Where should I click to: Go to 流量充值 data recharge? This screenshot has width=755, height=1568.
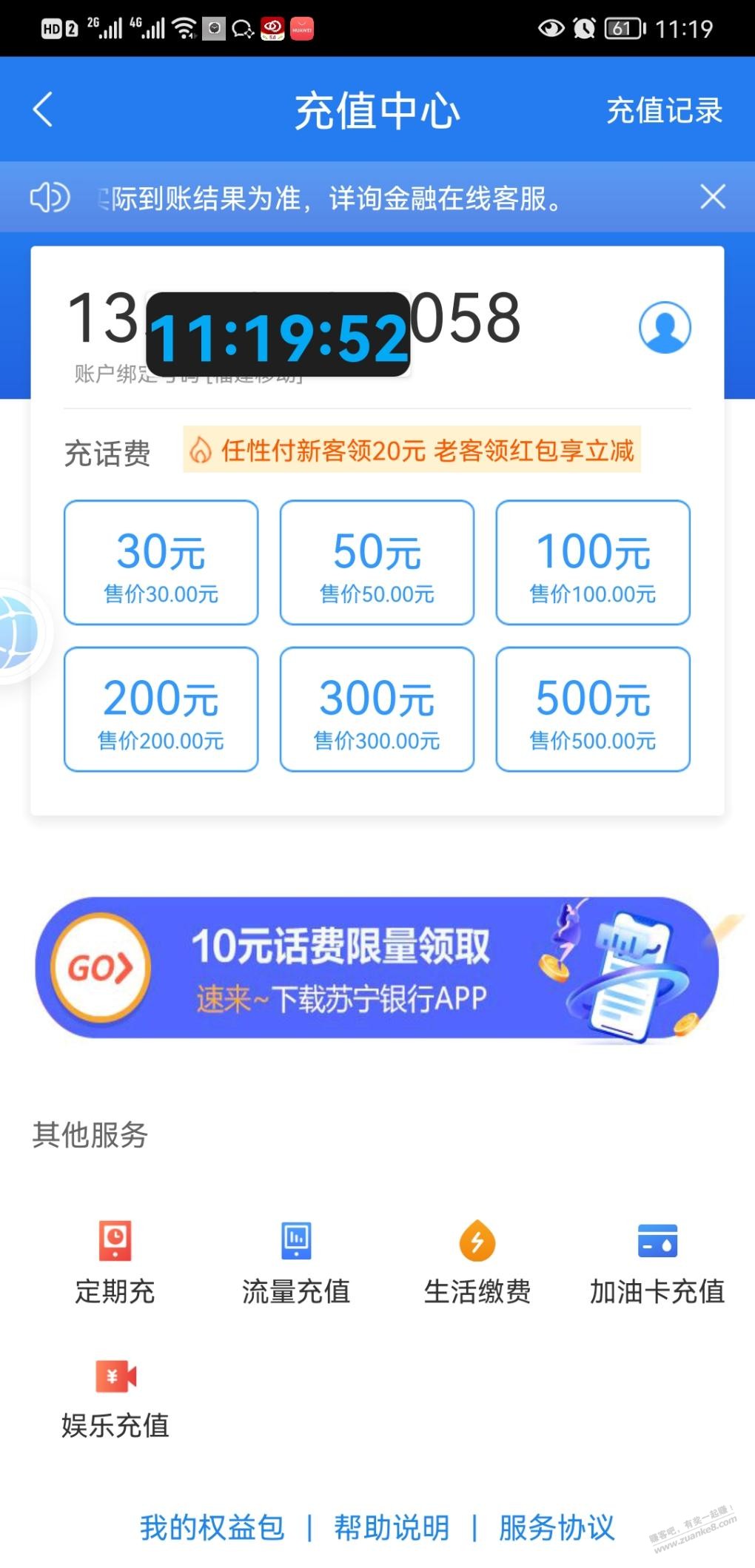pyautogui.click(x=296, y=1261)
